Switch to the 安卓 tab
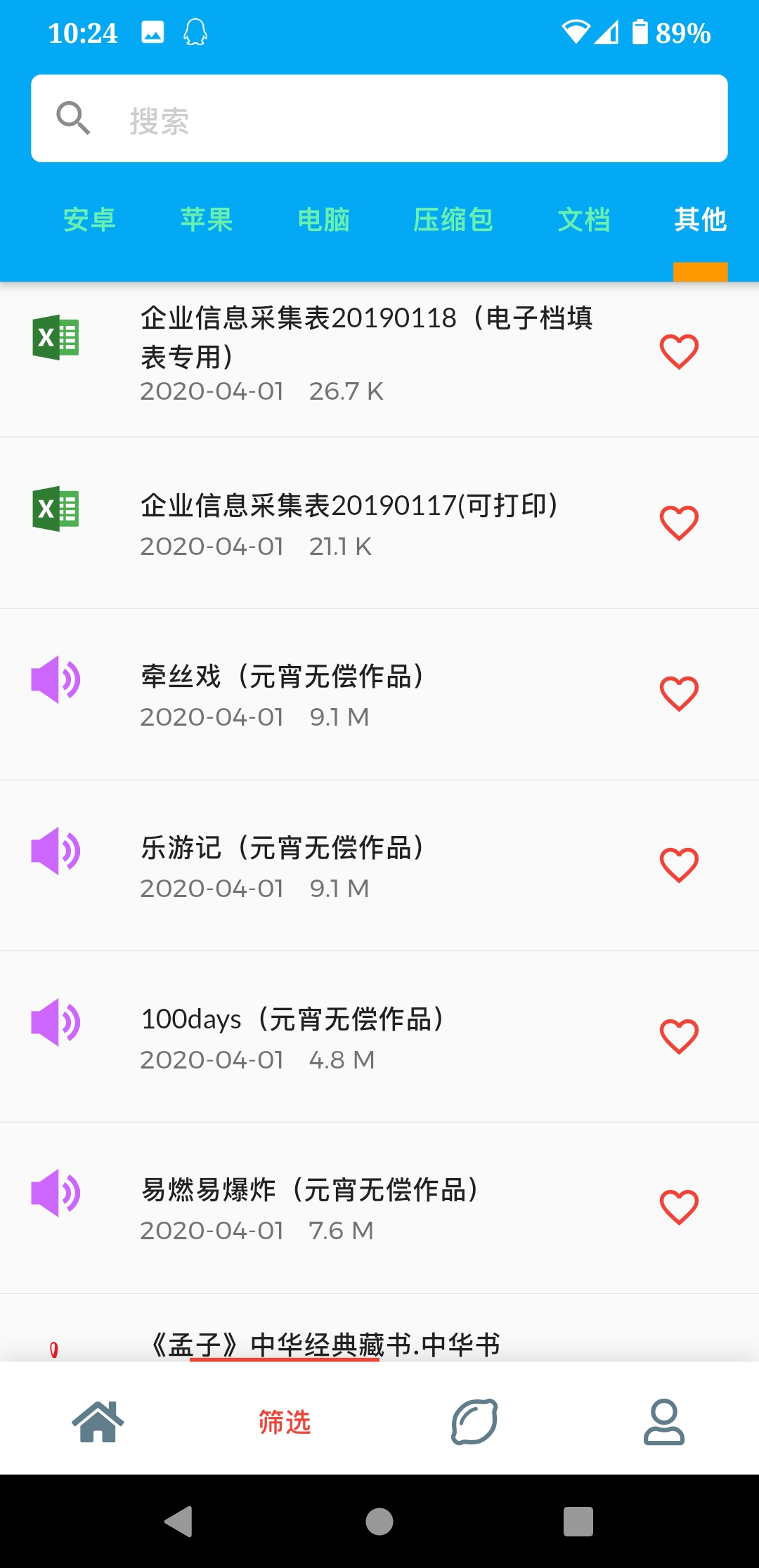The height and width of the screenshot is (1568, 759). [x=89, y=220]
